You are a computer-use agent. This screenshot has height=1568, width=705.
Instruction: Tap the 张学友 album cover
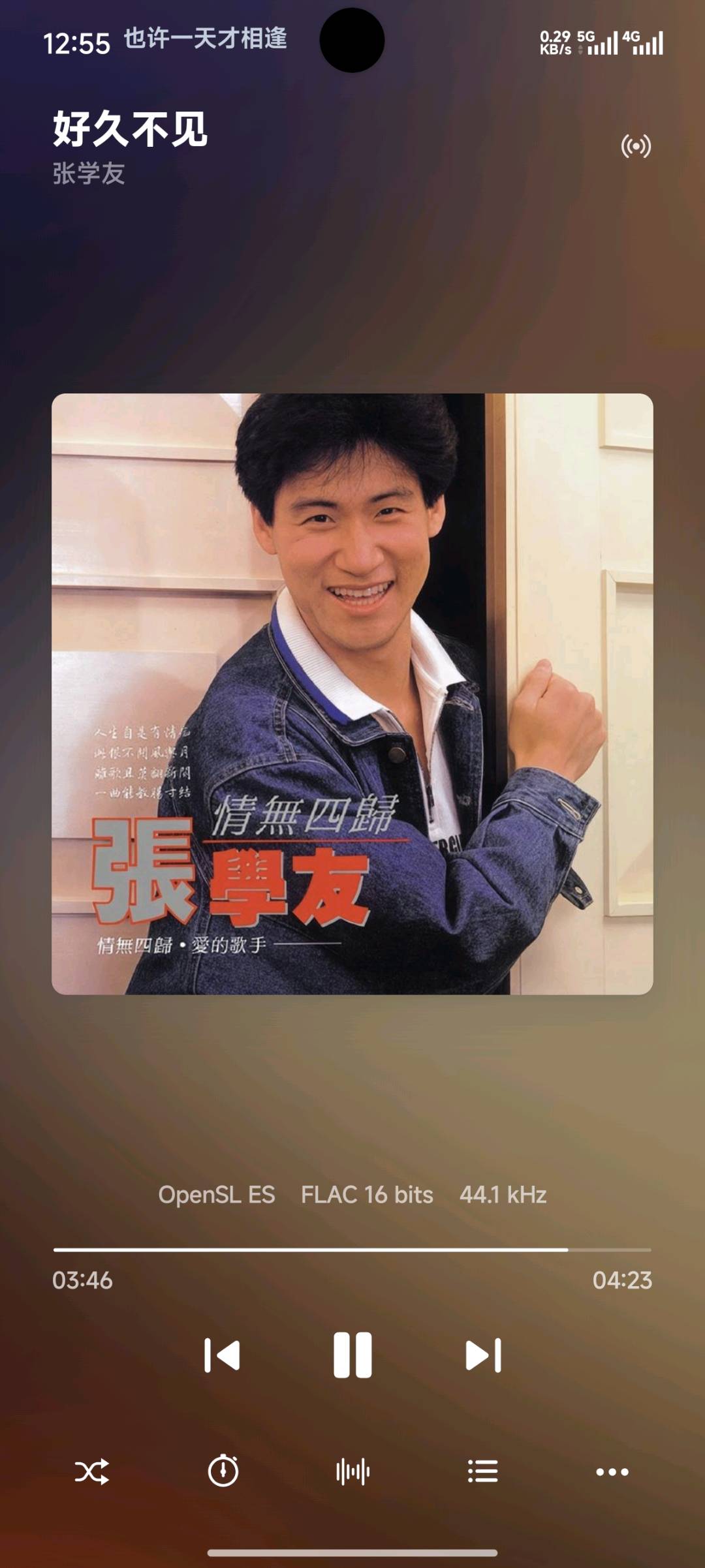pos(352,694)
